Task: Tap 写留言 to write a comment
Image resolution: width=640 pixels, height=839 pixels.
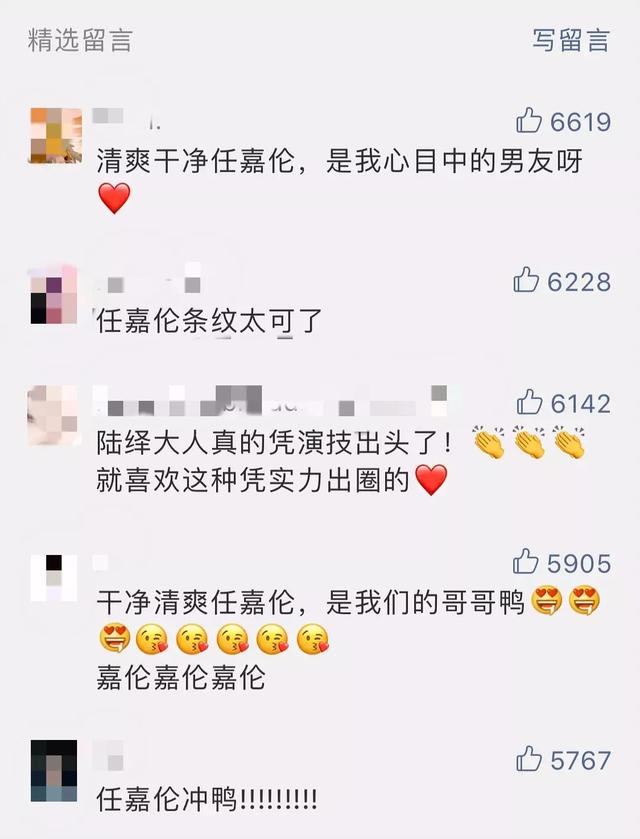Action: [x=570, y=40]
